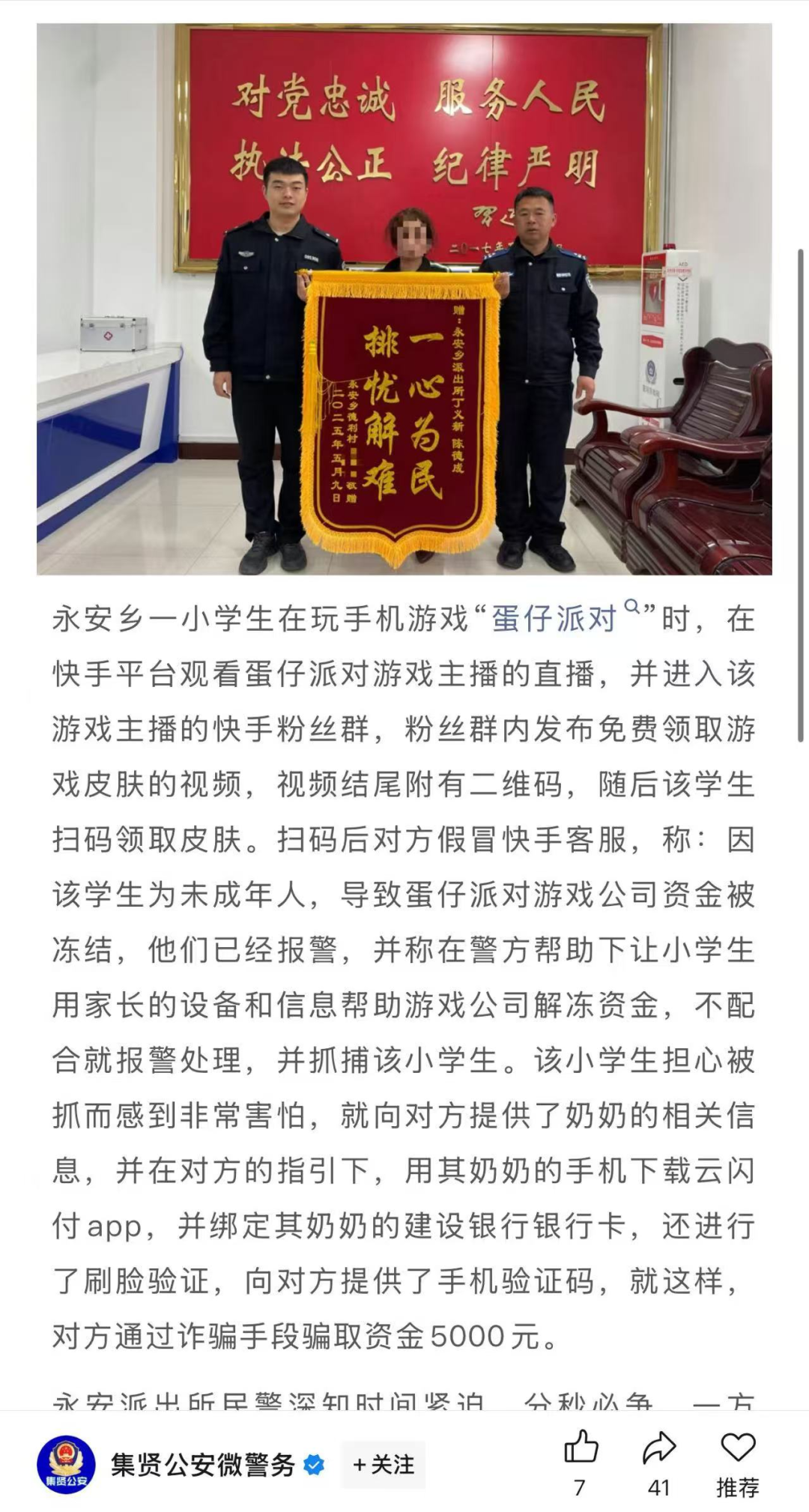Tap the heart 推荐 icon
Screen dimensions: 809x1512
tap(737, 1448)
